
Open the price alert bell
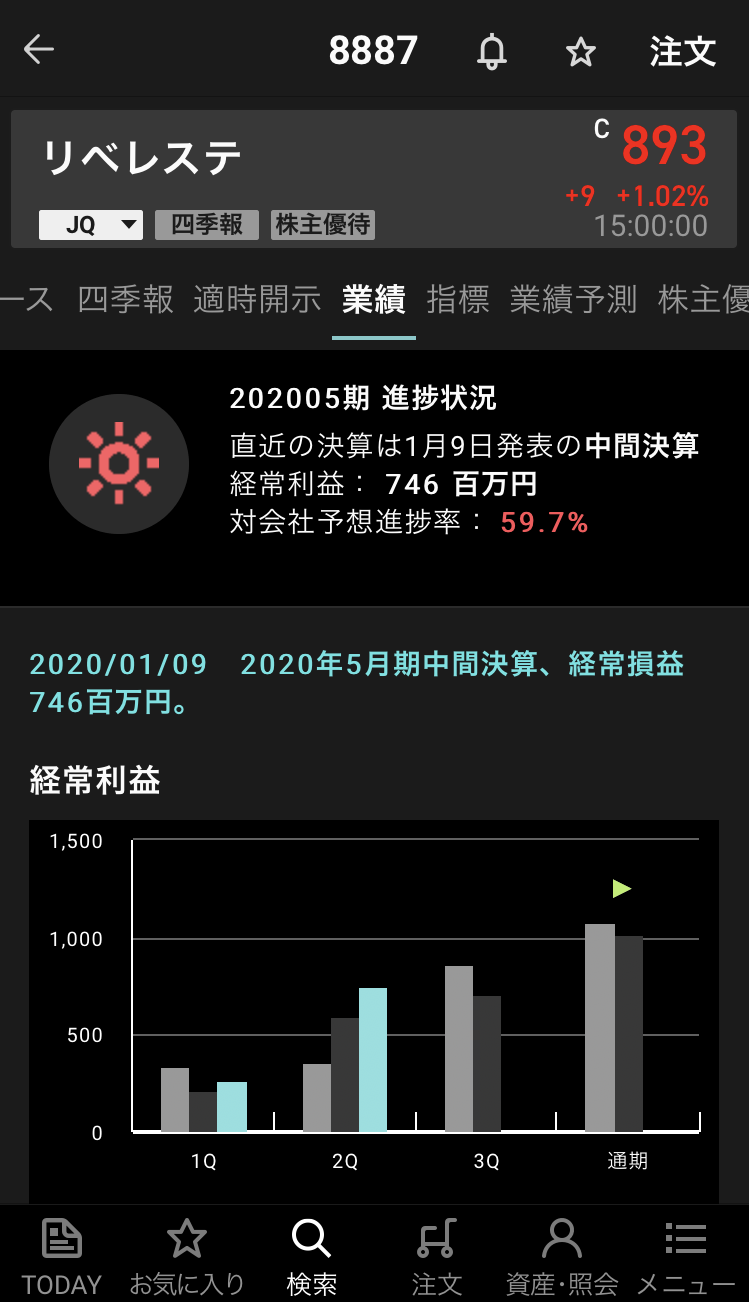[x=491, y=51]
